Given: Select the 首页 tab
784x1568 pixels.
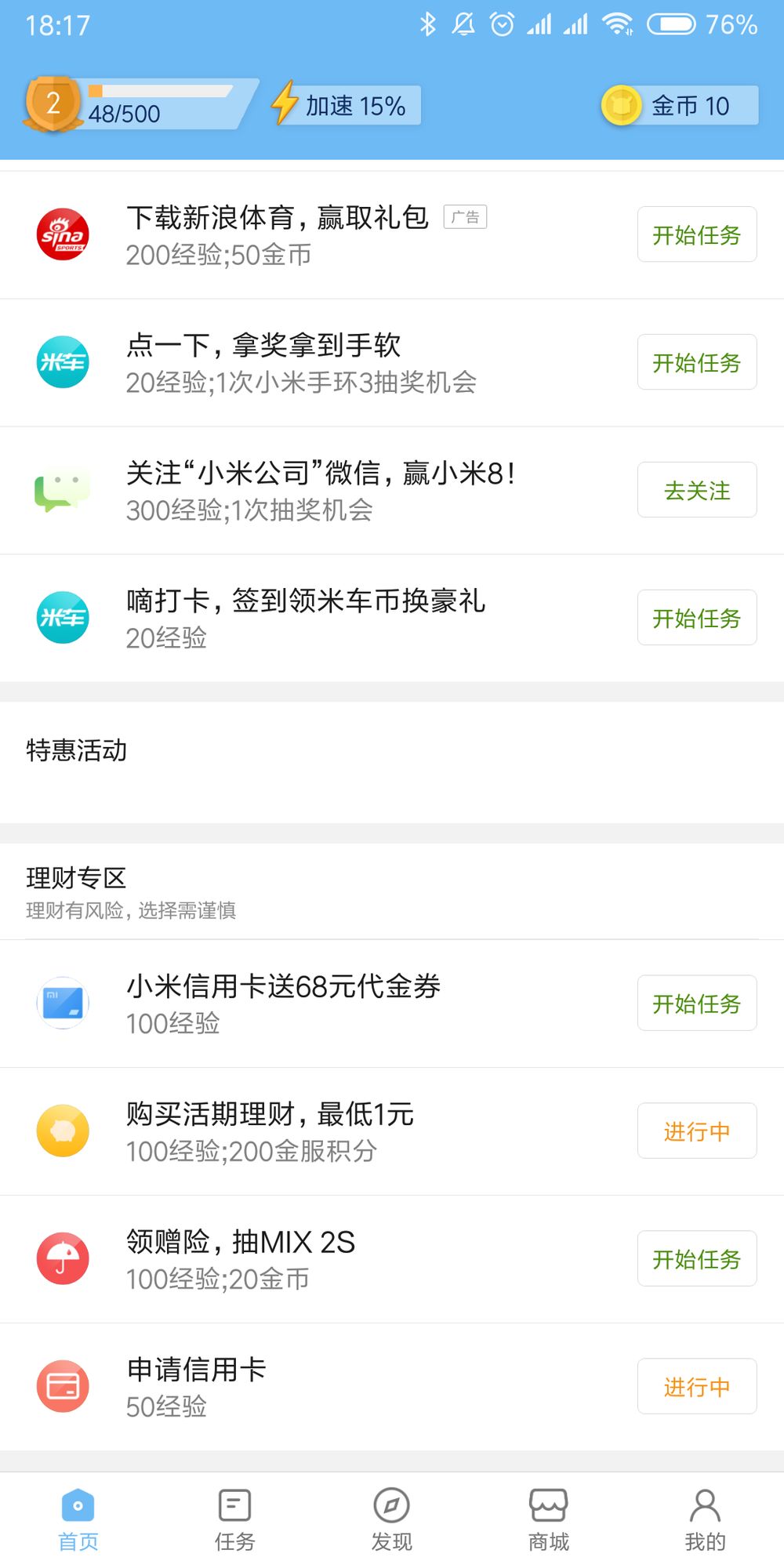Looking at the screenshot, I should (x=78, y=1519).
